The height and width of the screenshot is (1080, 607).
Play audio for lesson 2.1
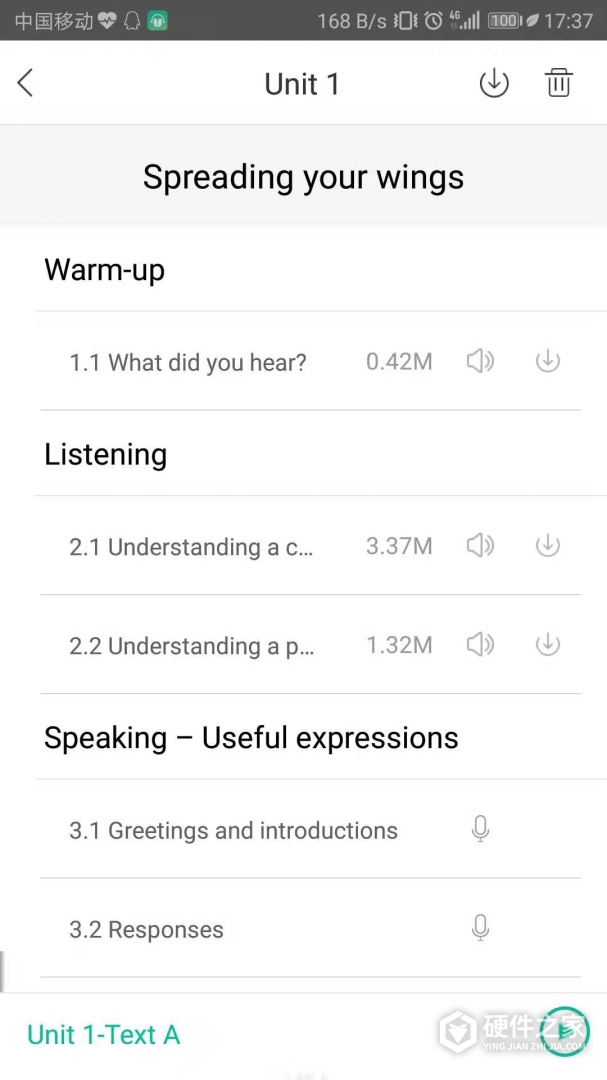click(x=480, y=546)
